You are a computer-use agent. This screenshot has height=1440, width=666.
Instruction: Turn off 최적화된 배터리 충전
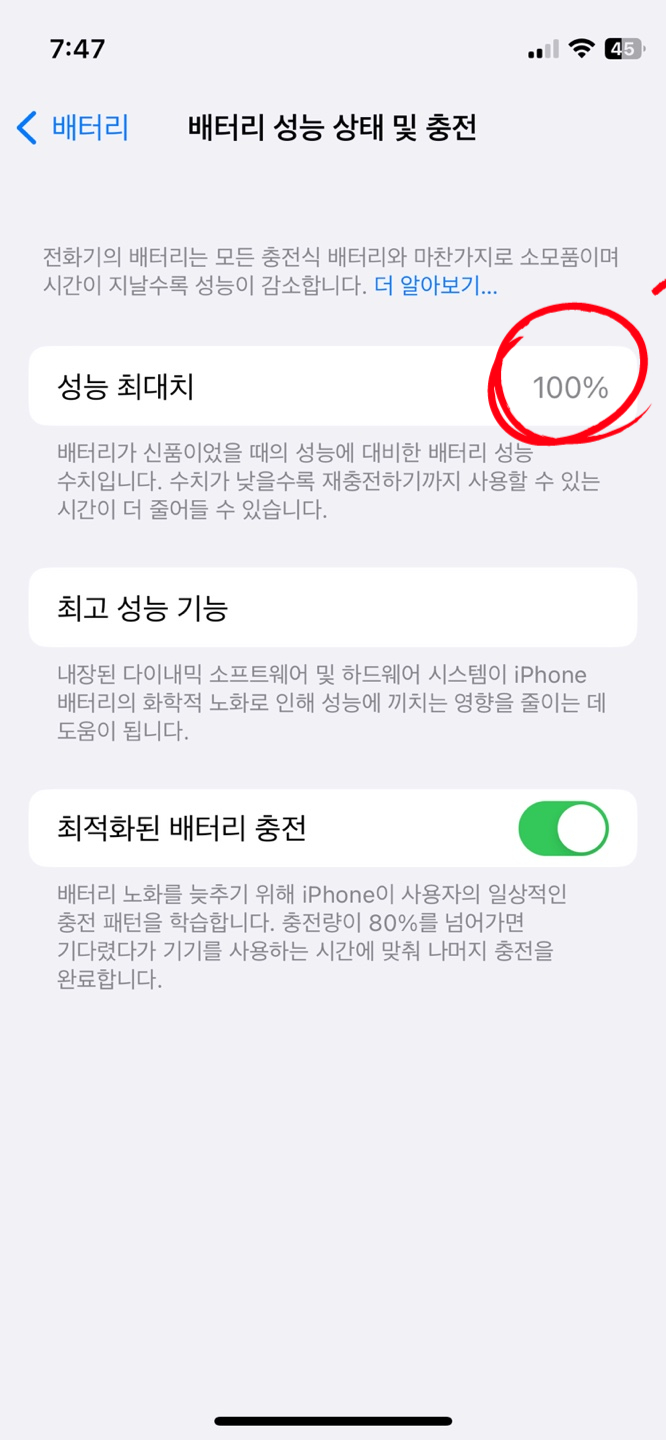pos(563,828)
